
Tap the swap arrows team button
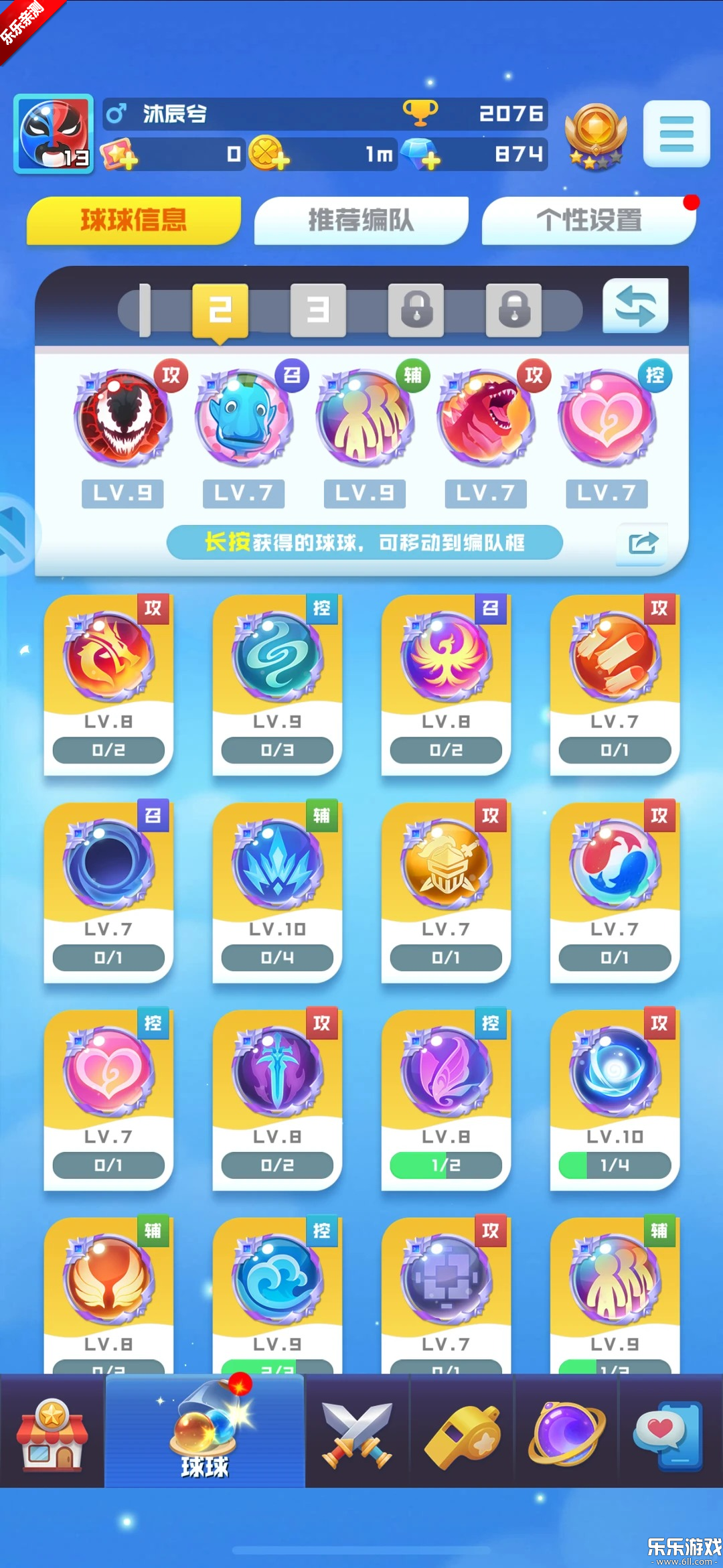[x=635, y=306]
